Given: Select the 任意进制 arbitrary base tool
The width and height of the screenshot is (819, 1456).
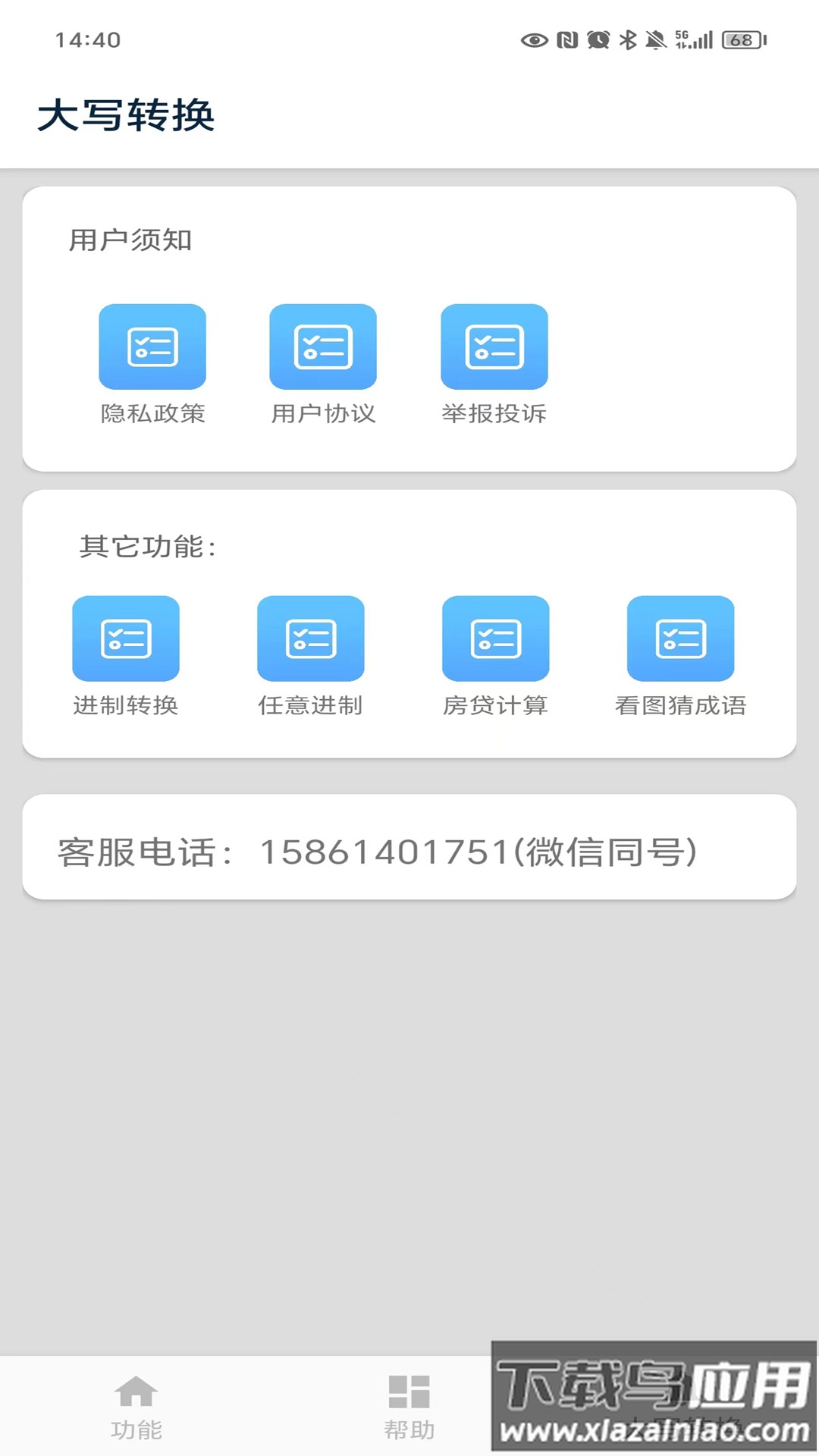Looking at the screenshot, I should tap(311, 639).
